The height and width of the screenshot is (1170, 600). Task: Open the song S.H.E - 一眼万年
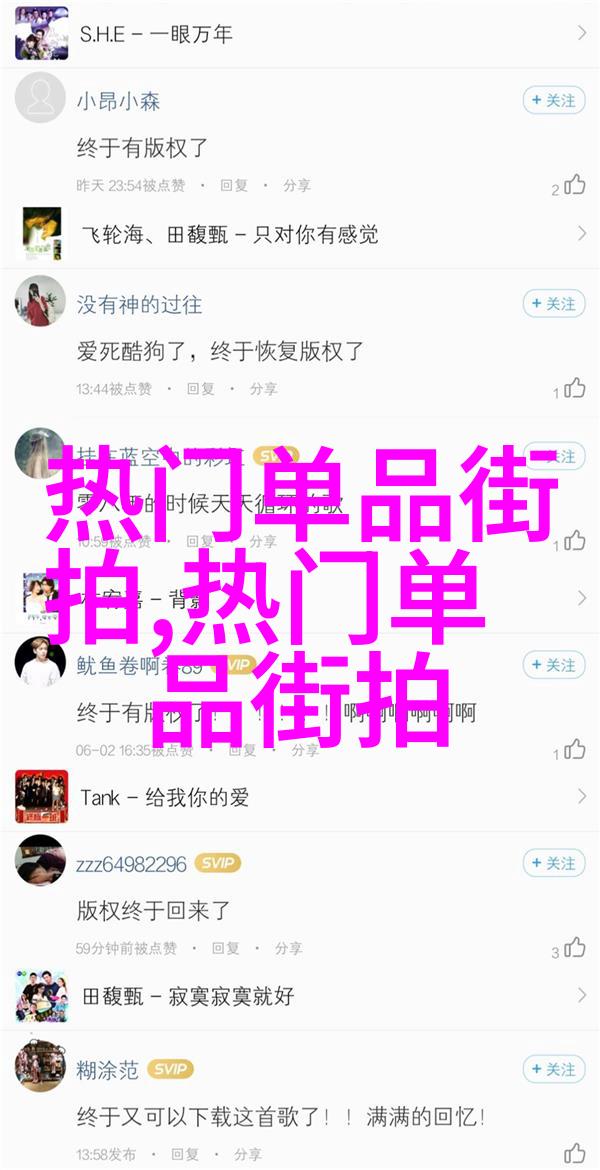click(x=300, y=32)
